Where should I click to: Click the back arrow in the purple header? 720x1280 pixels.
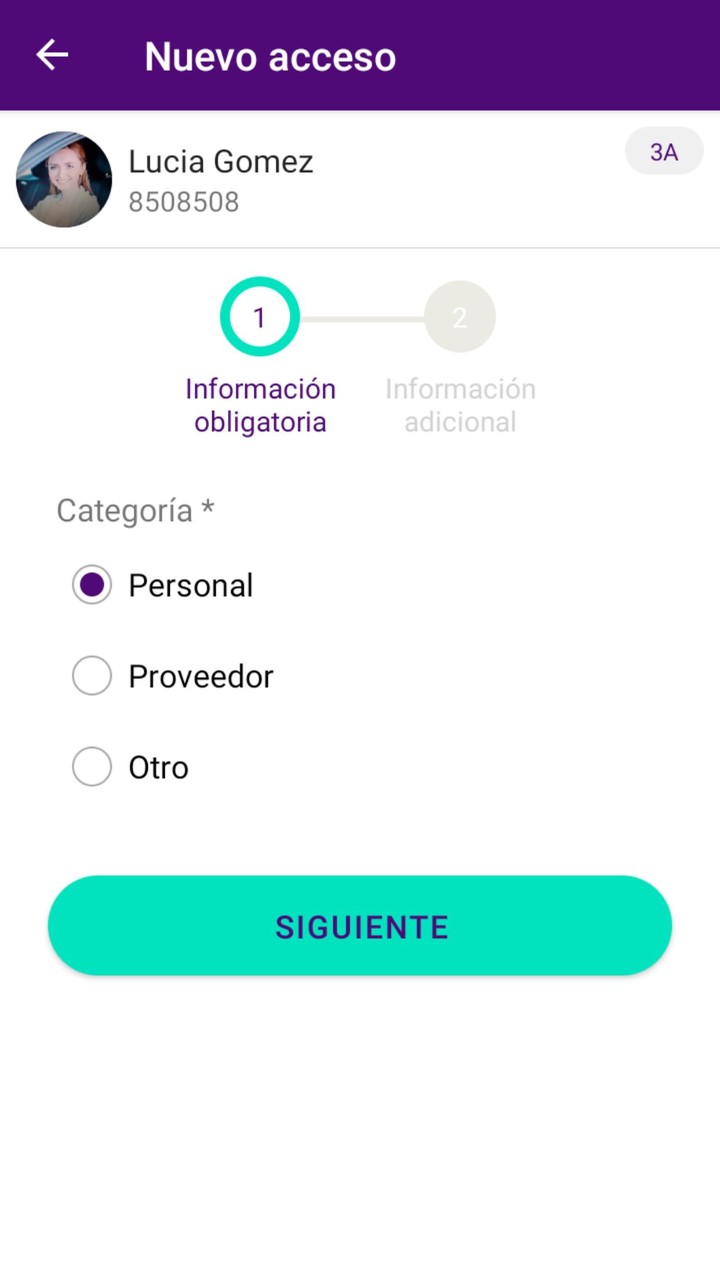[51, 55]
